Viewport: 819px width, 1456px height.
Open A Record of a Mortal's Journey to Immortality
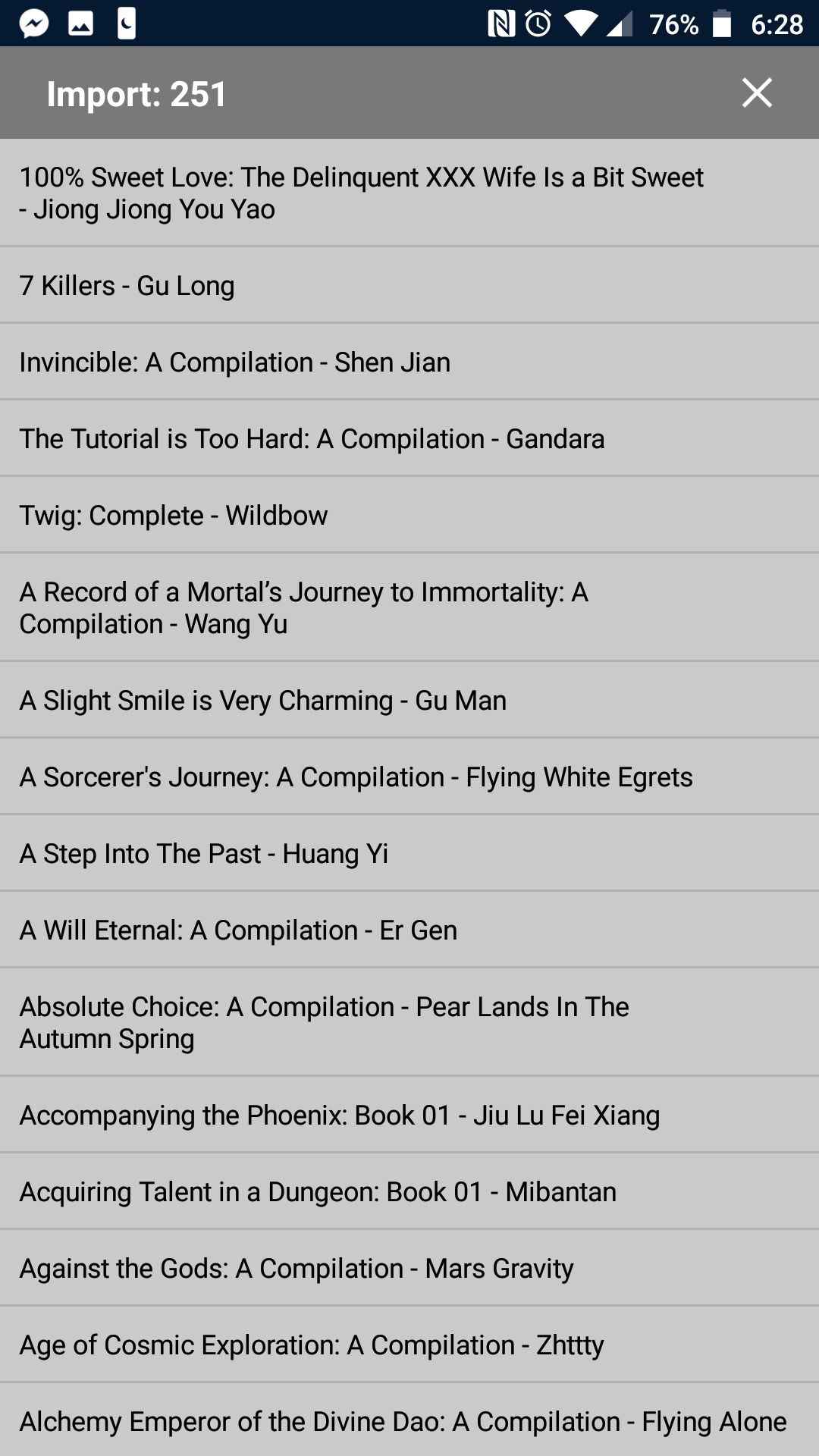coord(409,607)
